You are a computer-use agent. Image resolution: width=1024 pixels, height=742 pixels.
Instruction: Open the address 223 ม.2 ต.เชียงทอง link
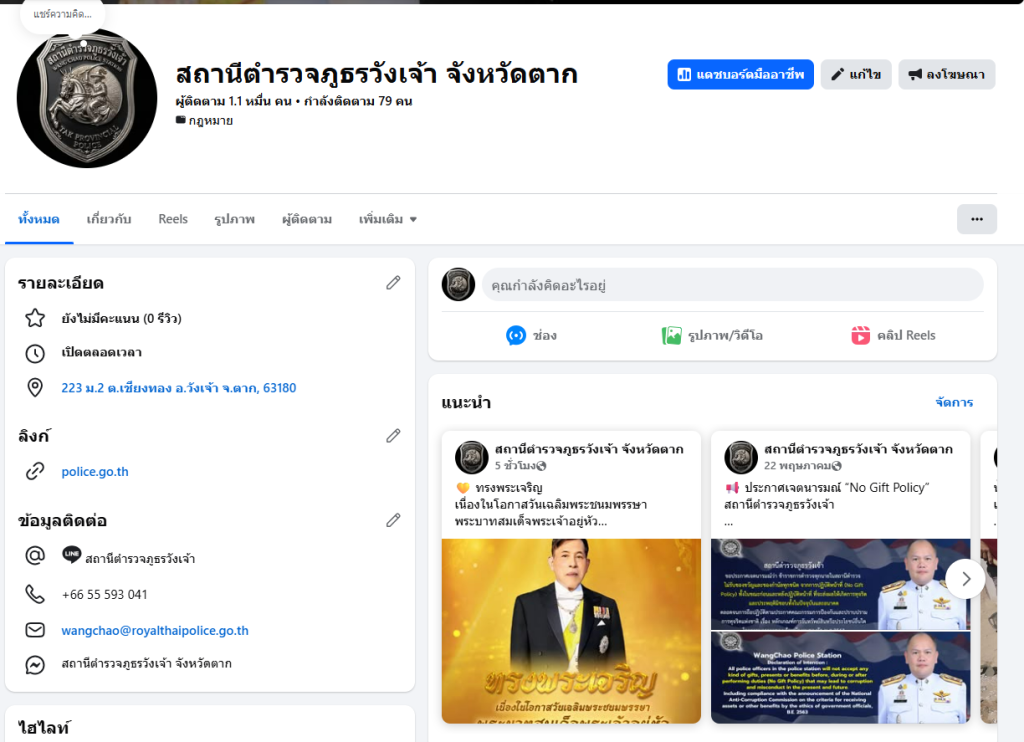(178, 388)
